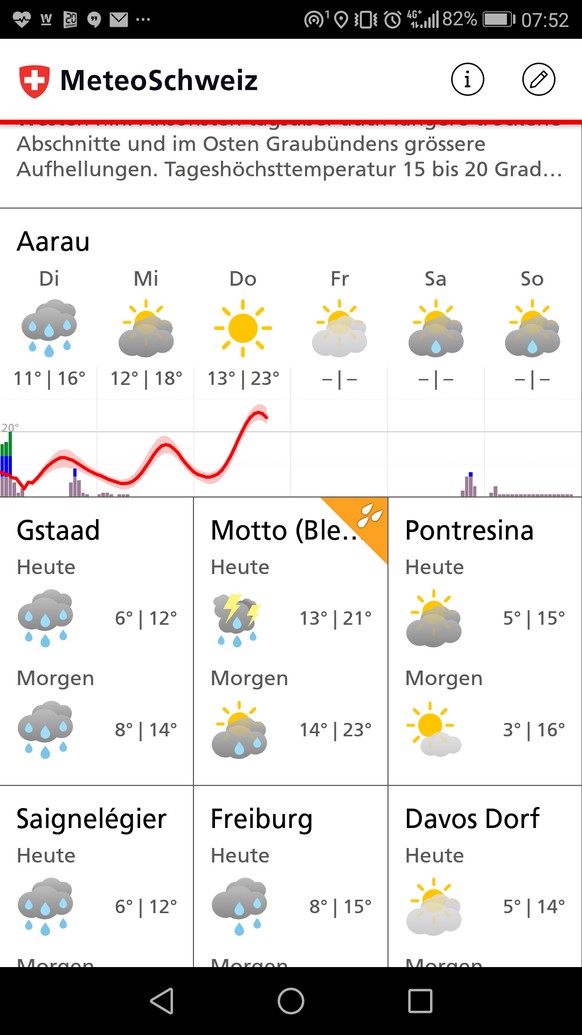582x1035 pixels.
Task: Open the Aarau weekly forecast card
Action: pyautogui.click(x=291, y=353)
